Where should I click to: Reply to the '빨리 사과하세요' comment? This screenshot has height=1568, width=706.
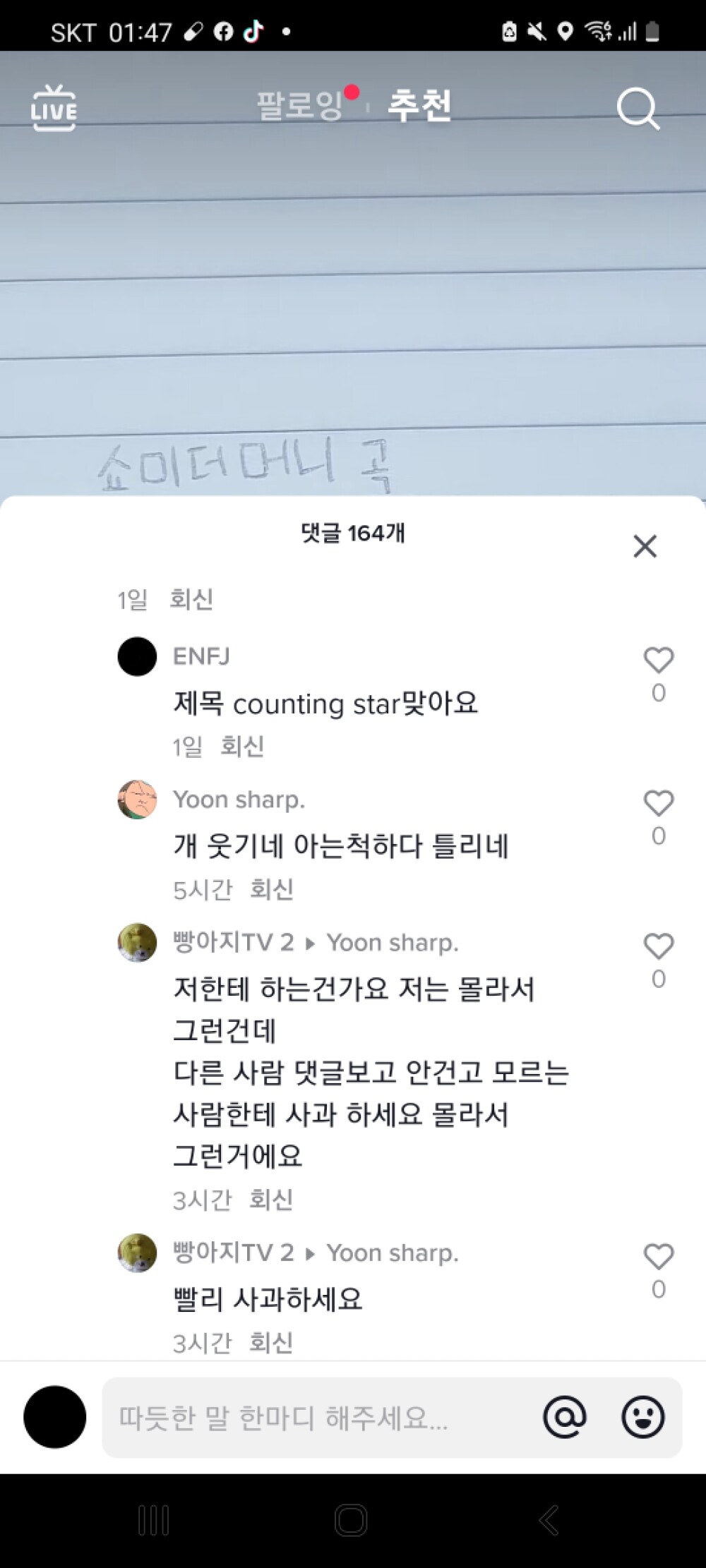pos(272,1344)
